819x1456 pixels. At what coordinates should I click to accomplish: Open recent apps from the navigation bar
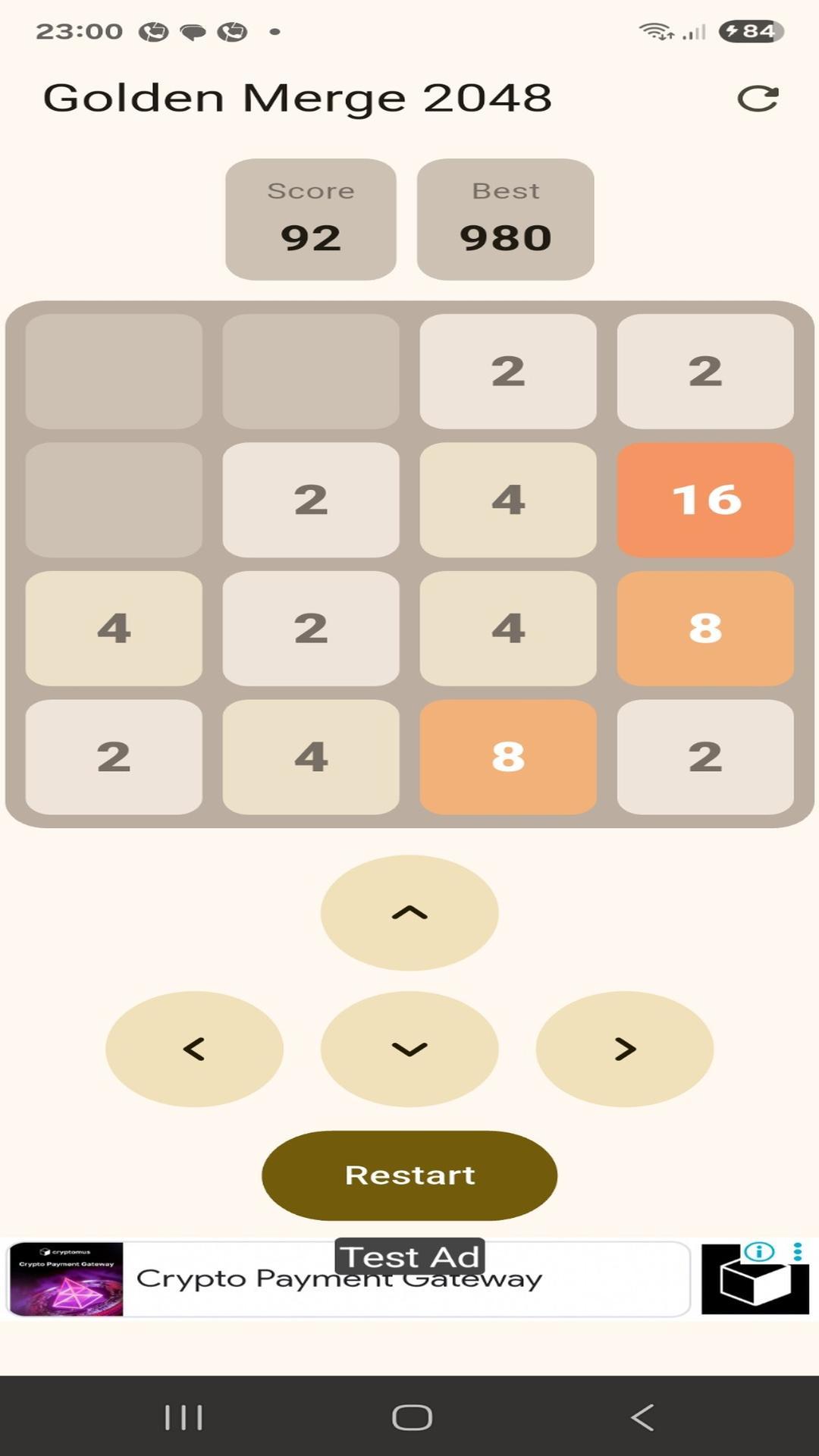[184, 1417]
